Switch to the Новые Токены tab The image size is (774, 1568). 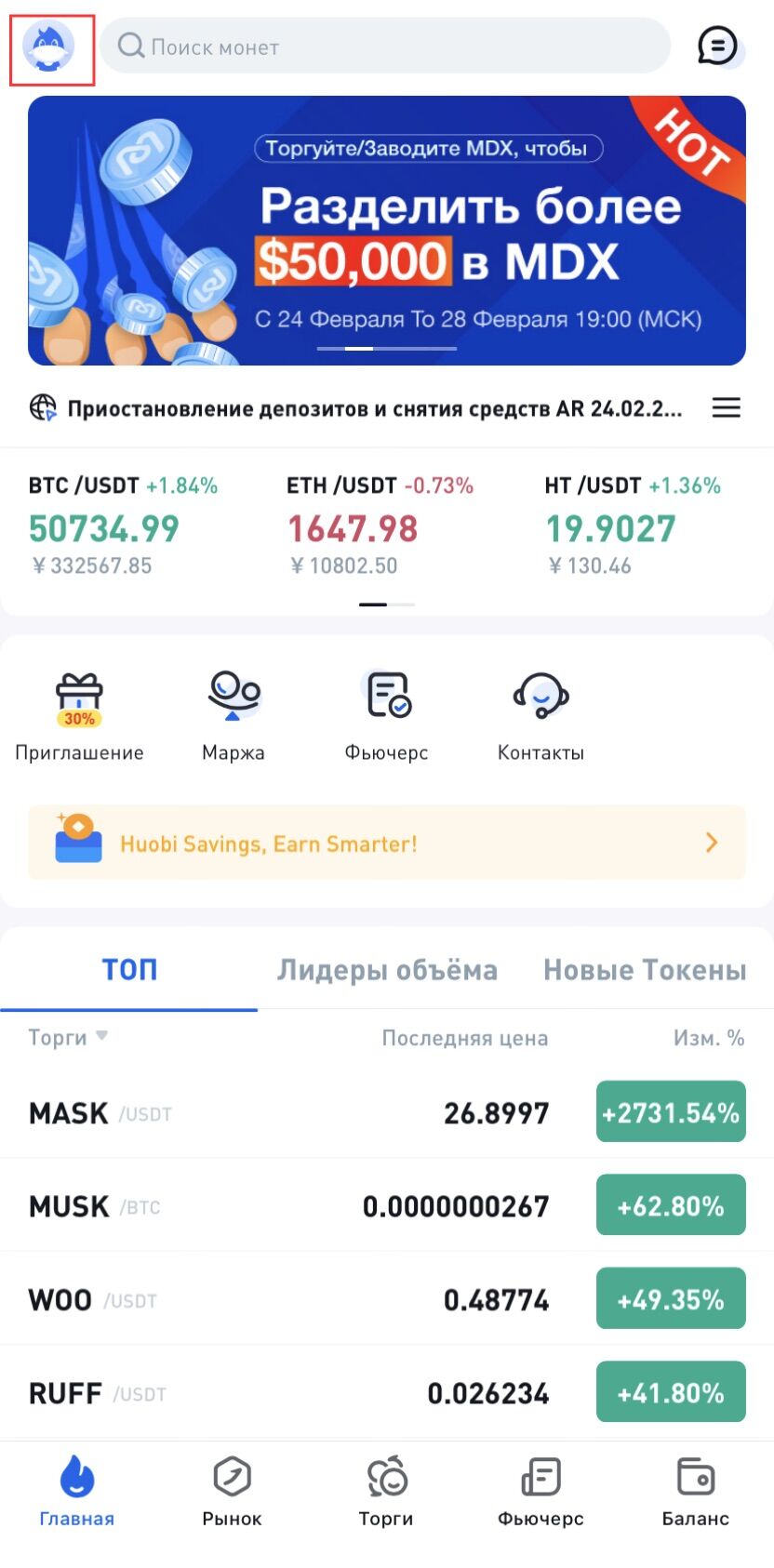tap(645, 970)
